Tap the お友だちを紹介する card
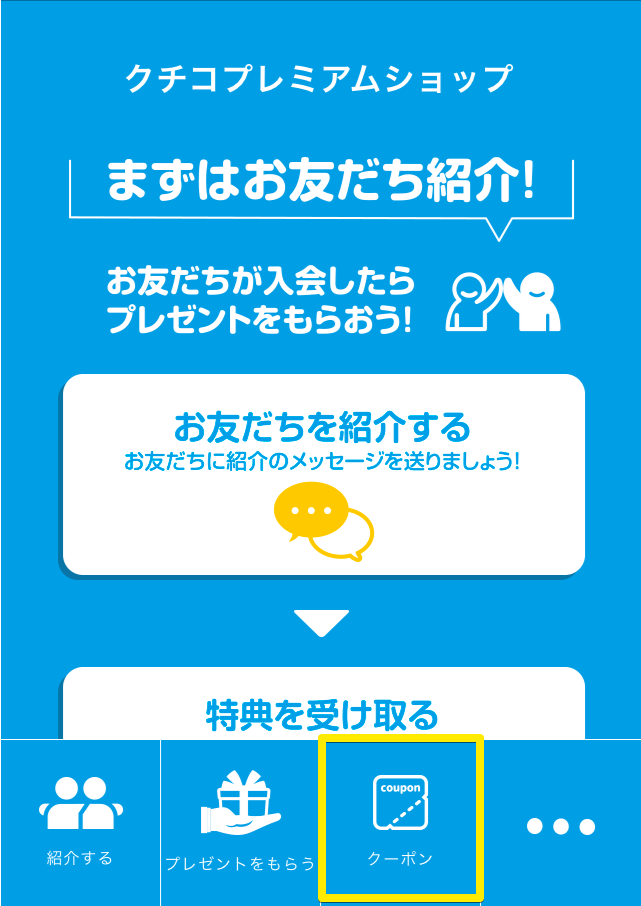Viewport: 641px width, 906px height. 323,475
